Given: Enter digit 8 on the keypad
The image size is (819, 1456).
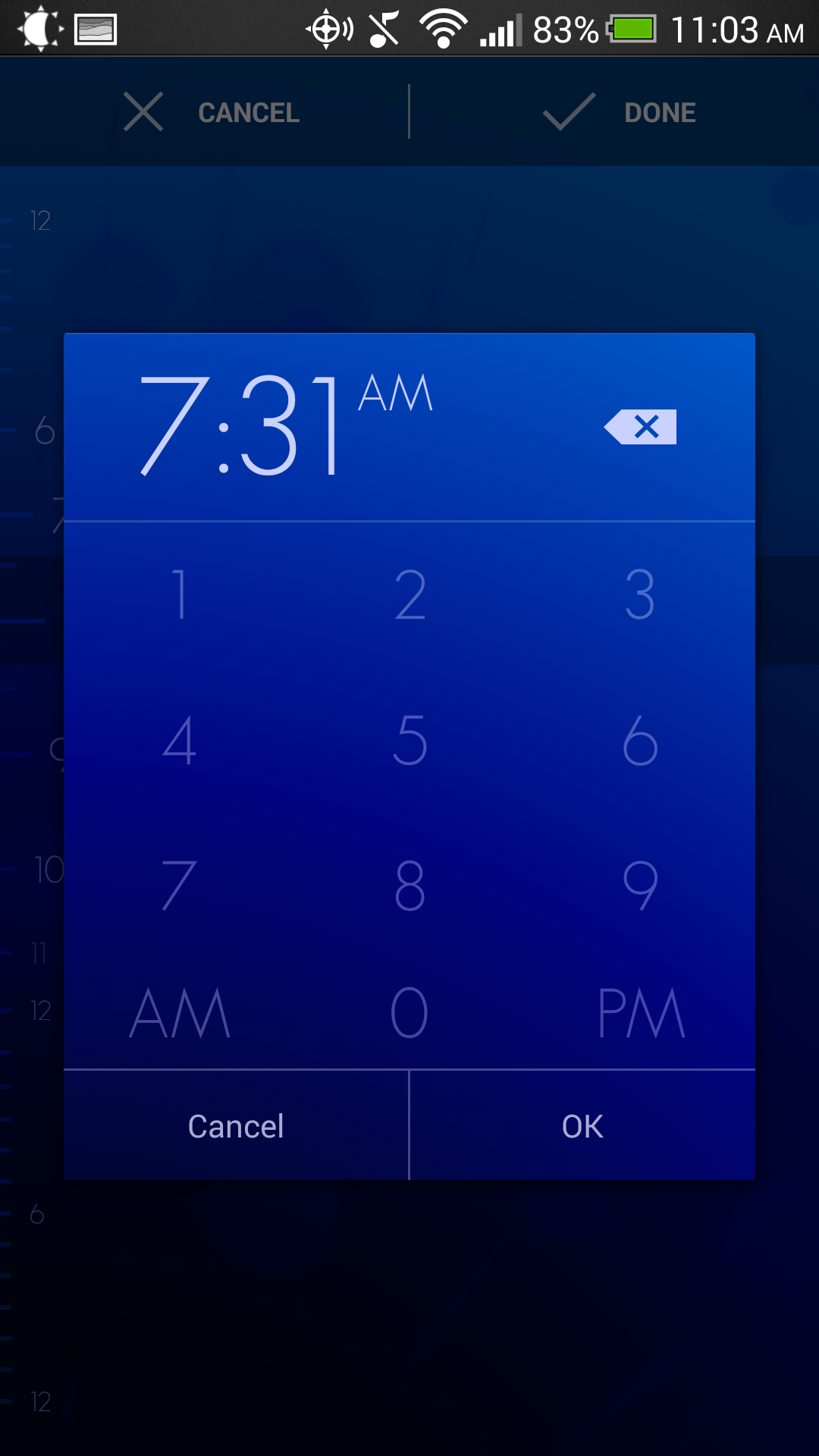Looking at the screenshot, I should [x=409, y=884].
